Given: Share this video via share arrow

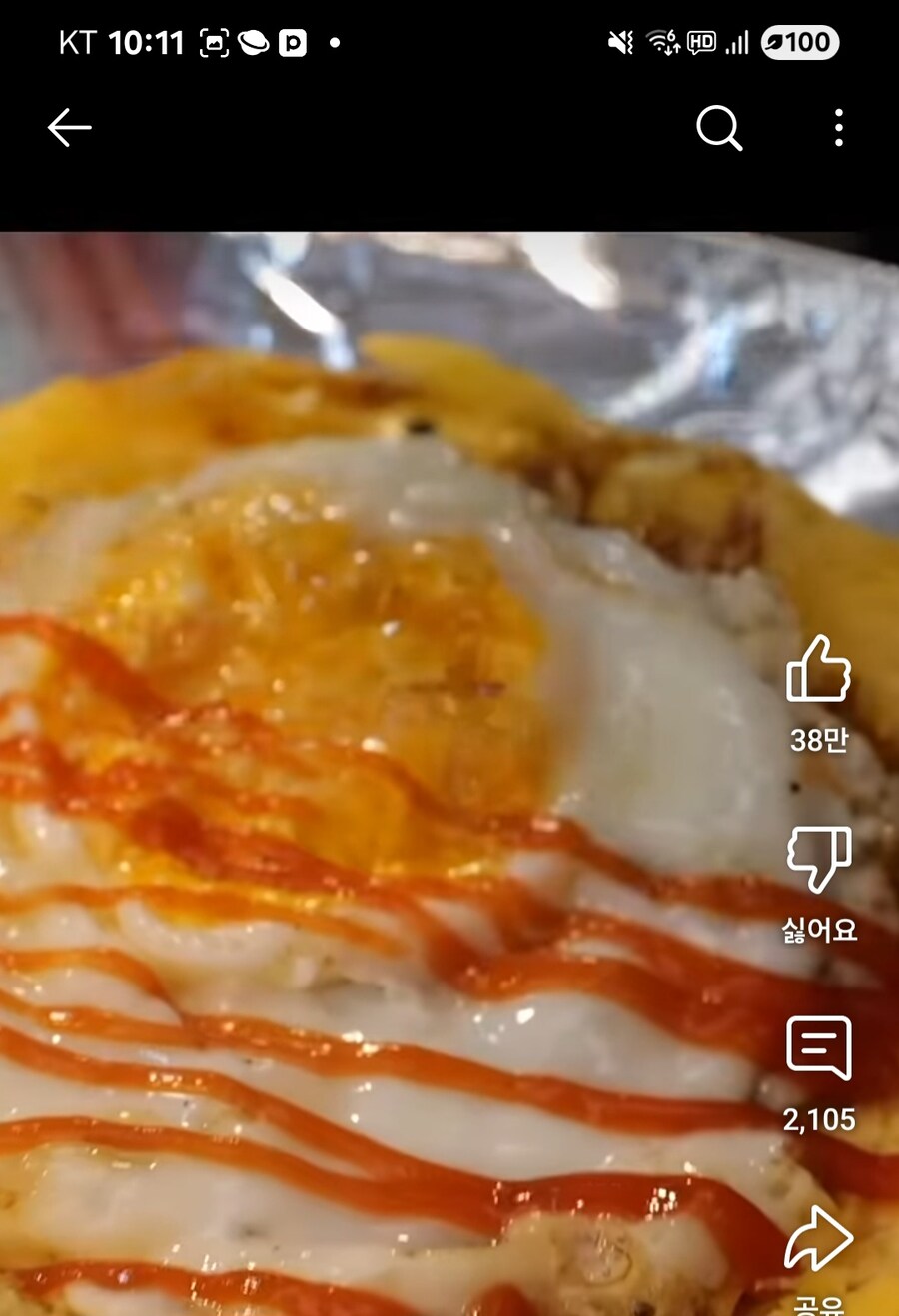Looking at the screenshot, I should click(x=818, y=1238).
